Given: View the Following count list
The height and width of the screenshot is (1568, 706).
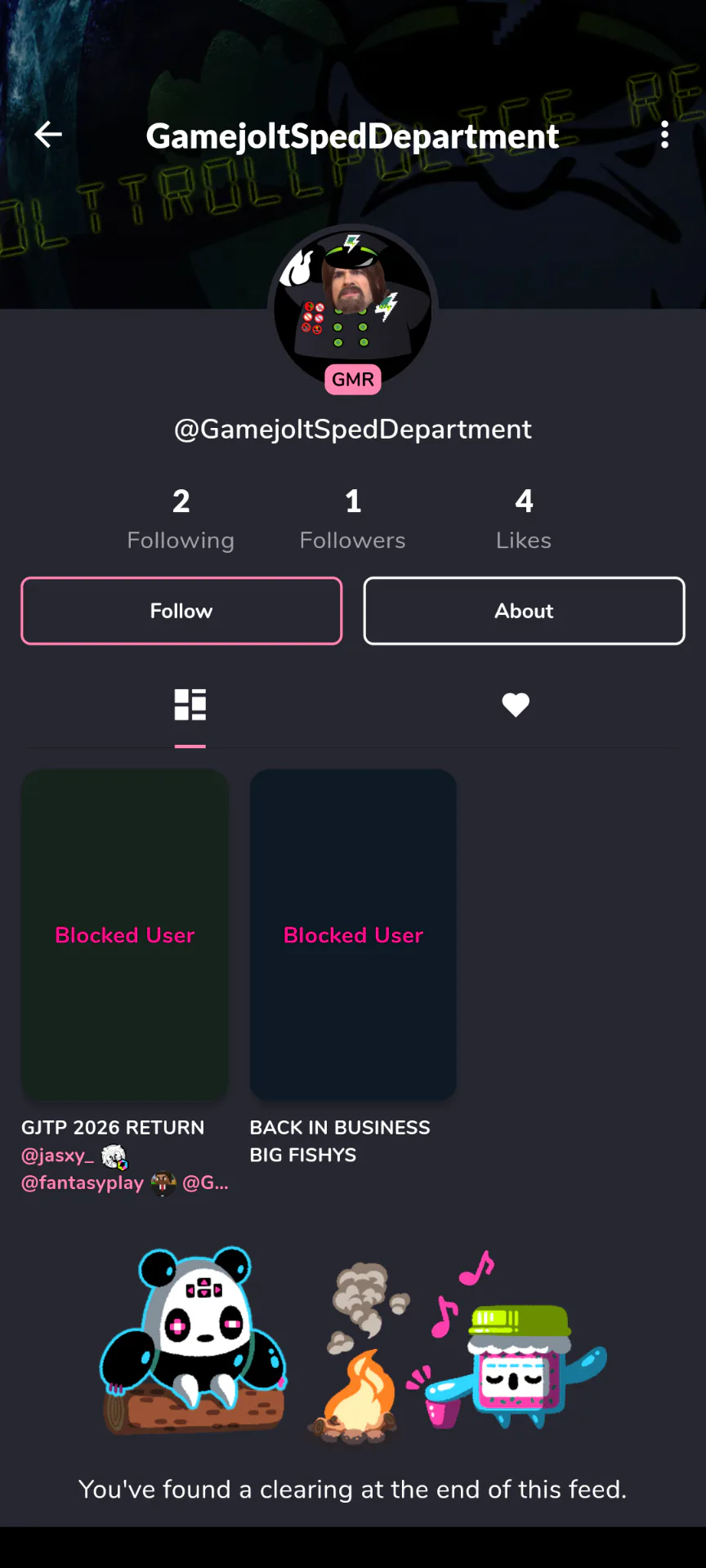Looking at the screenshot, I should (x=181, y=519).
